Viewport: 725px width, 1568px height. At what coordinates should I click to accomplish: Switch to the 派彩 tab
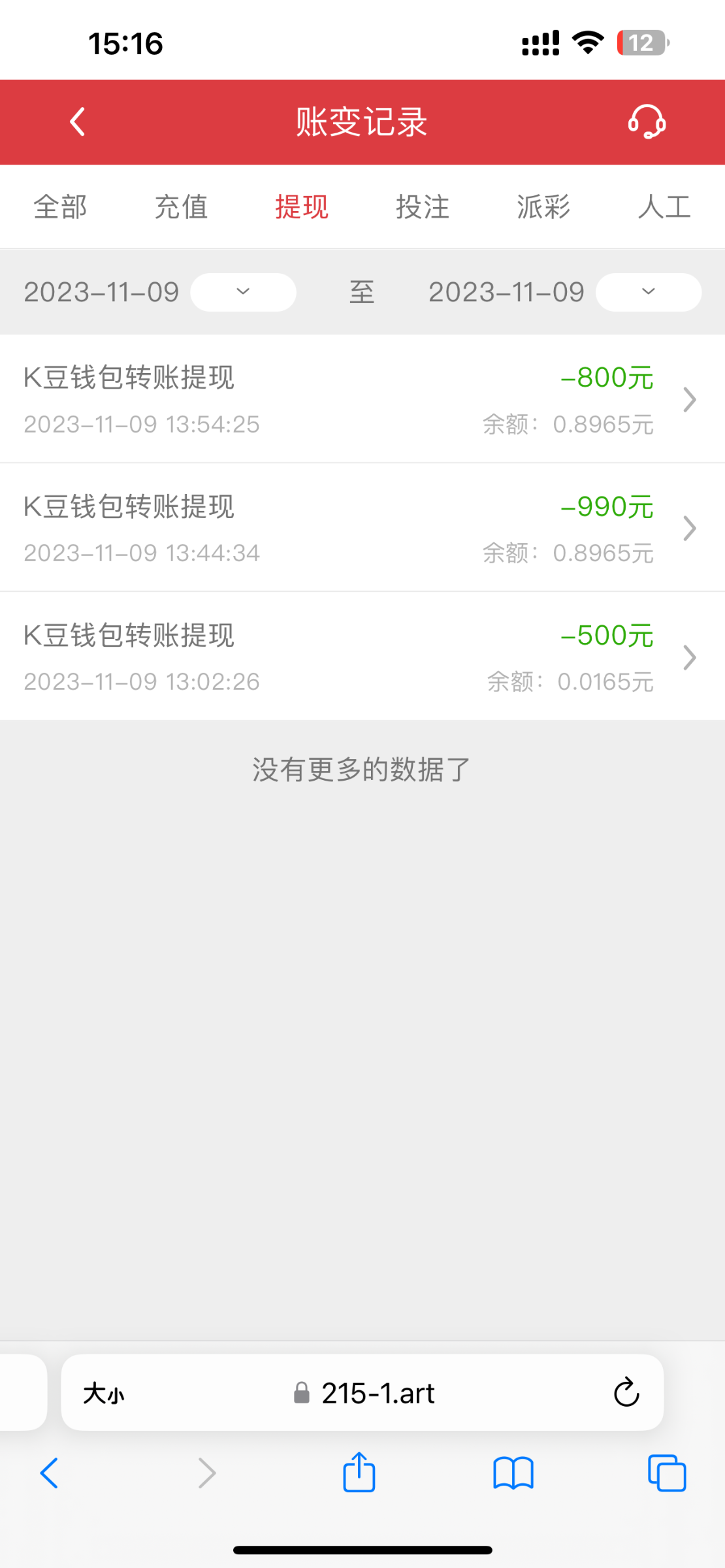(x=543, y=207)
